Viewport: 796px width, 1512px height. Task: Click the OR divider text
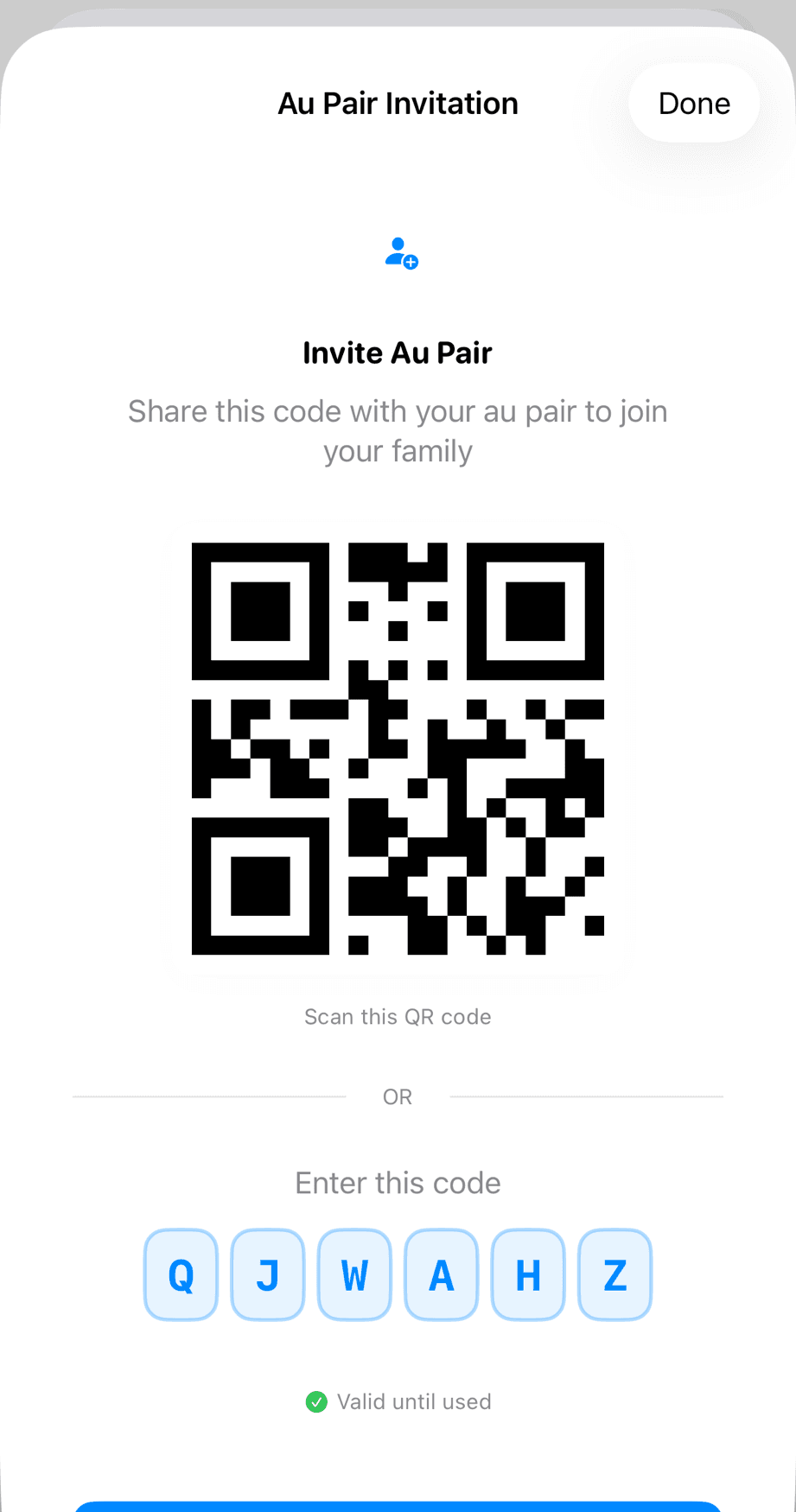pos(398,1096)
